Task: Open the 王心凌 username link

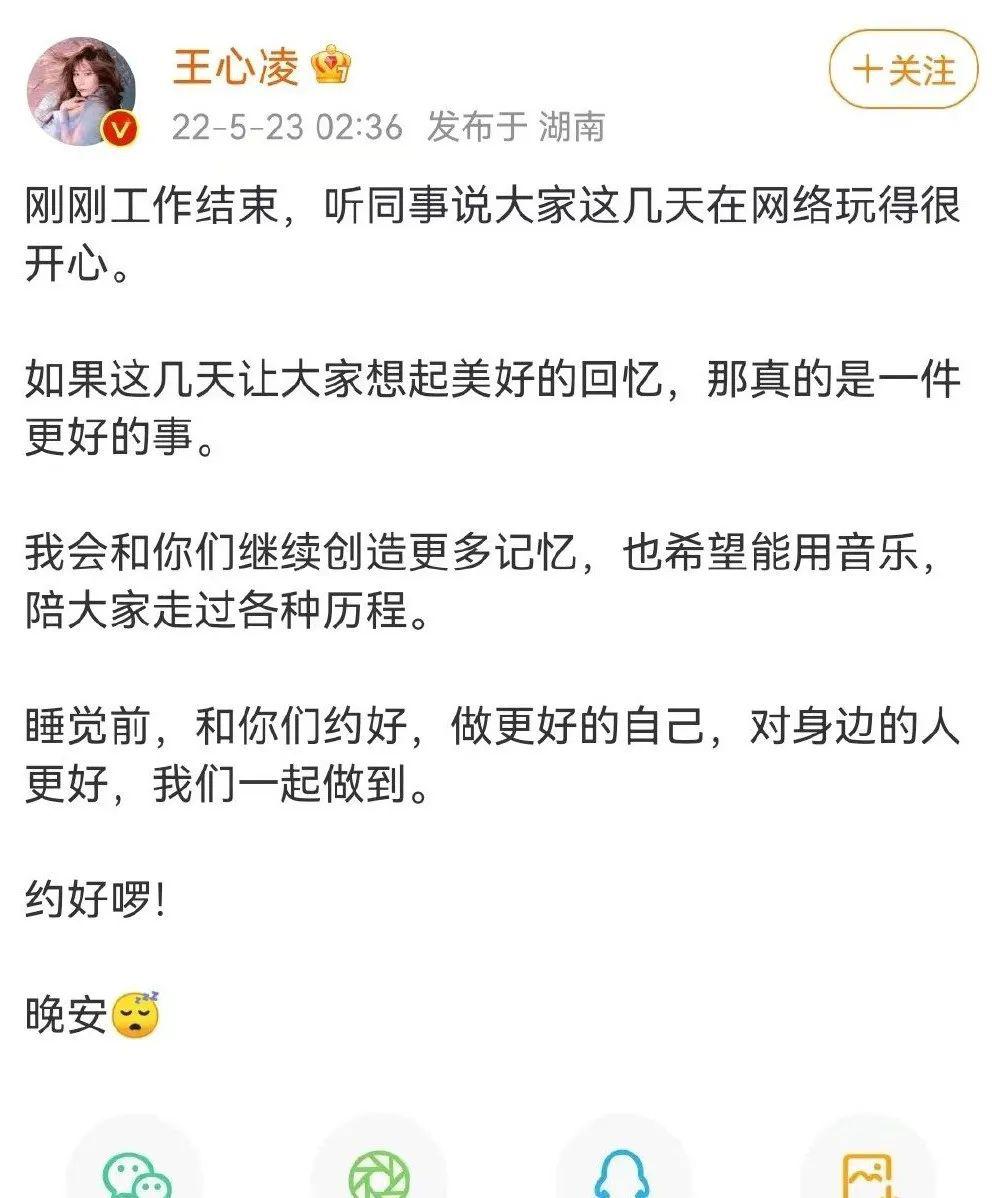Action: tap(236, 67)
